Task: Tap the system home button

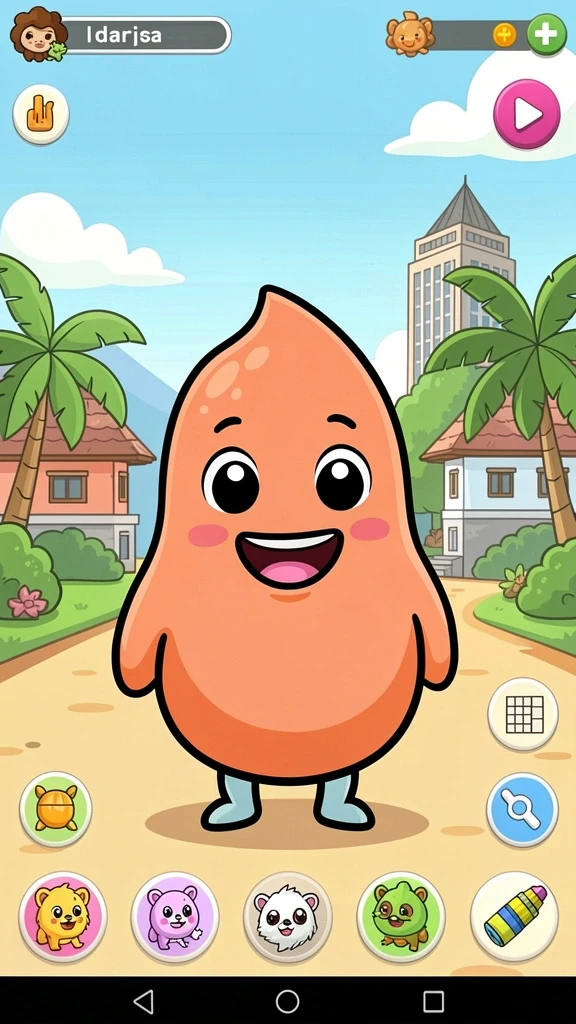Action: coord(287,1001)
